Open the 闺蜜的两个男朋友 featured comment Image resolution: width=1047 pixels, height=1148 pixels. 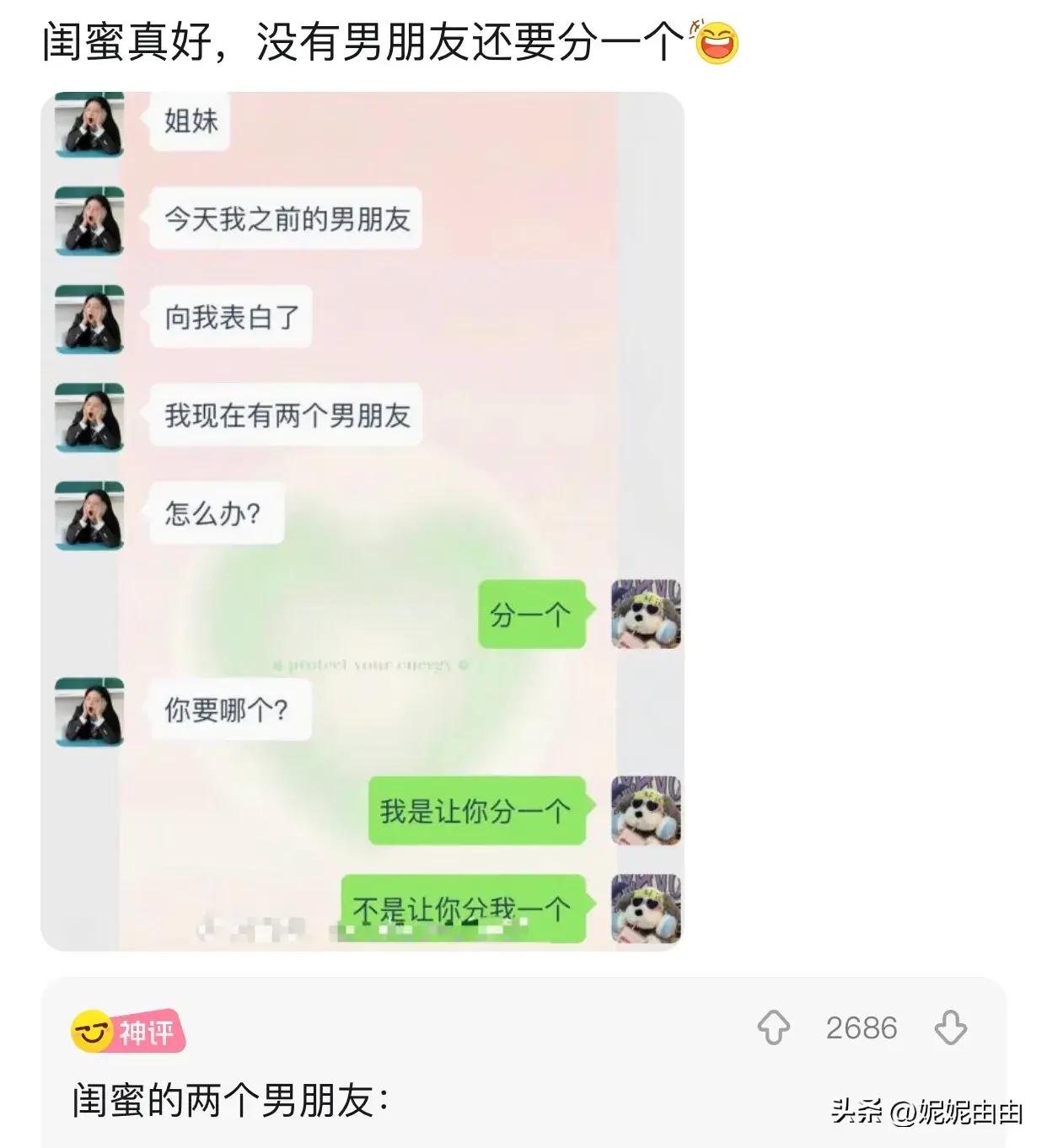tap(230, 1100)
